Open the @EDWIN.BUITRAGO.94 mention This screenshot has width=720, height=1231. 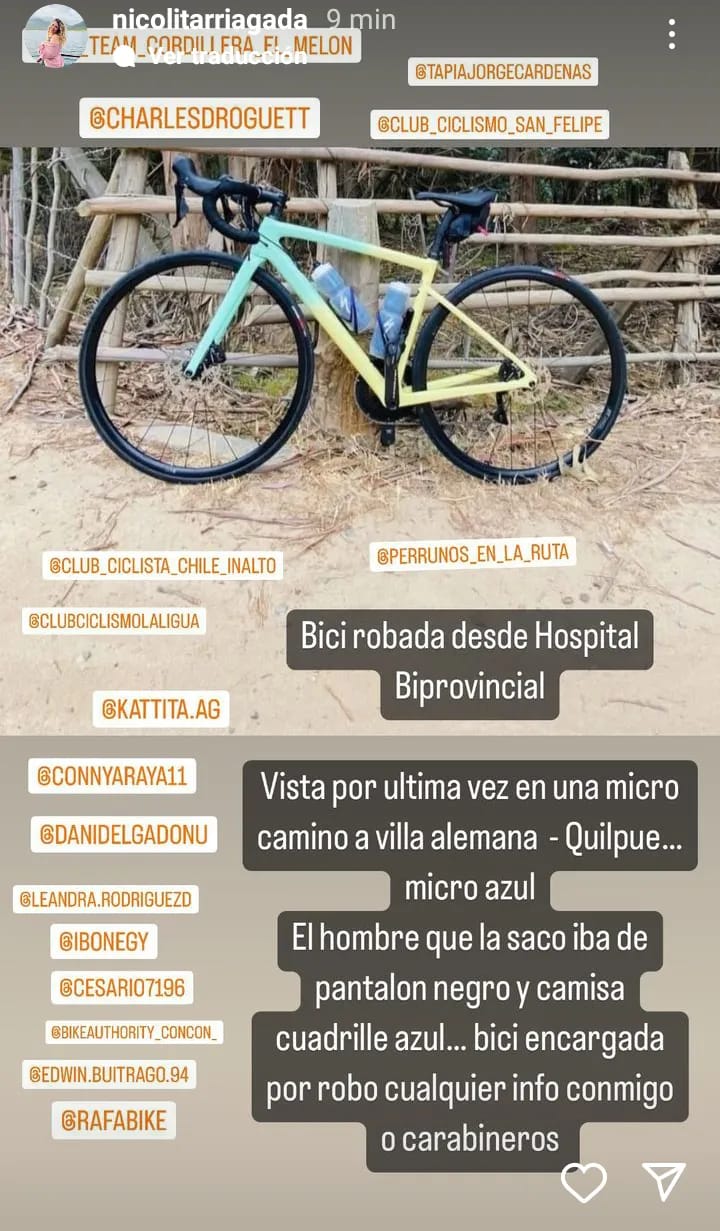point(109,1074)
